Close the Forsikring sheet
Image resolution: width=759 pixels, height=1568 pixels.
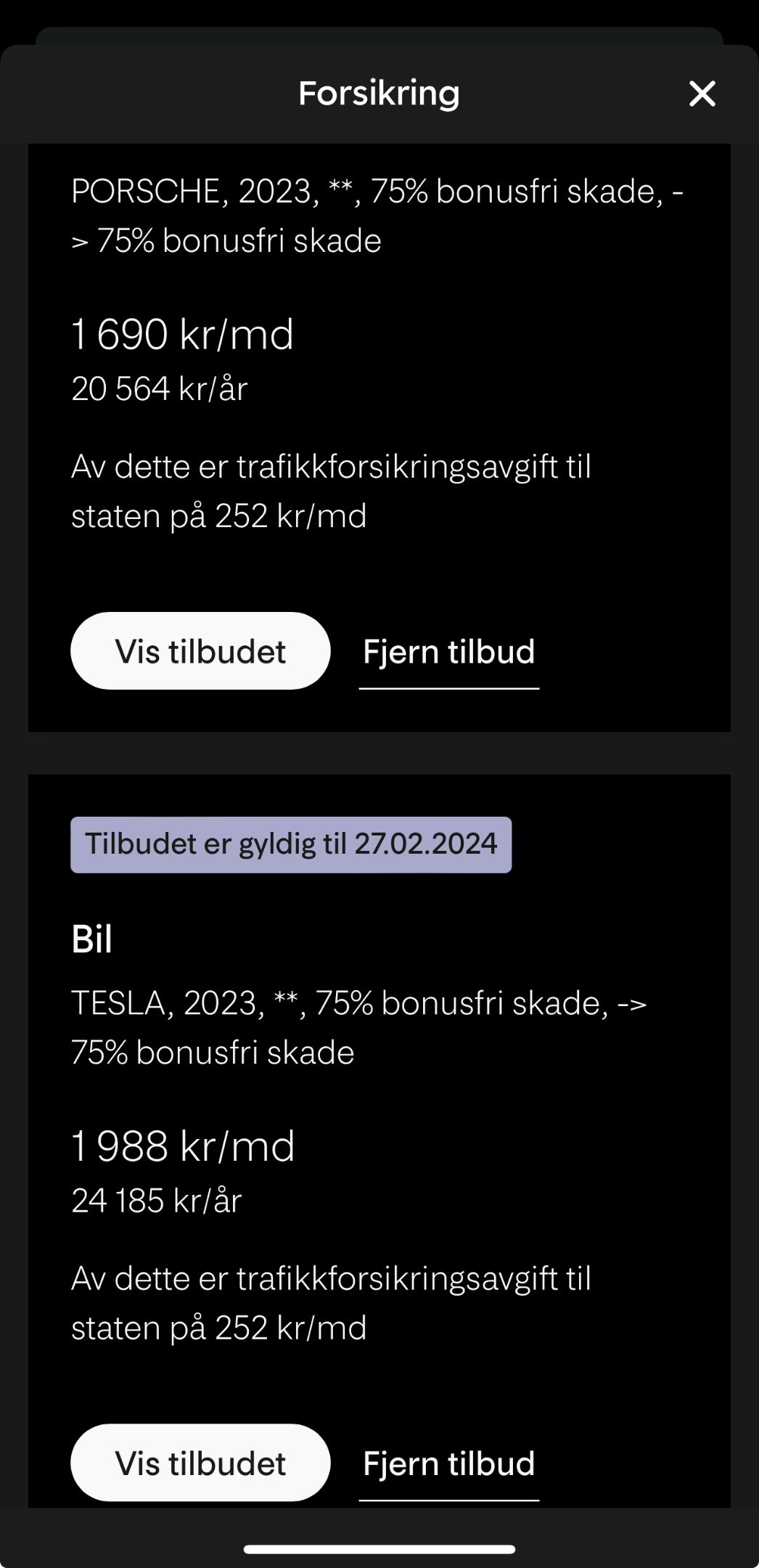point(702,94)
